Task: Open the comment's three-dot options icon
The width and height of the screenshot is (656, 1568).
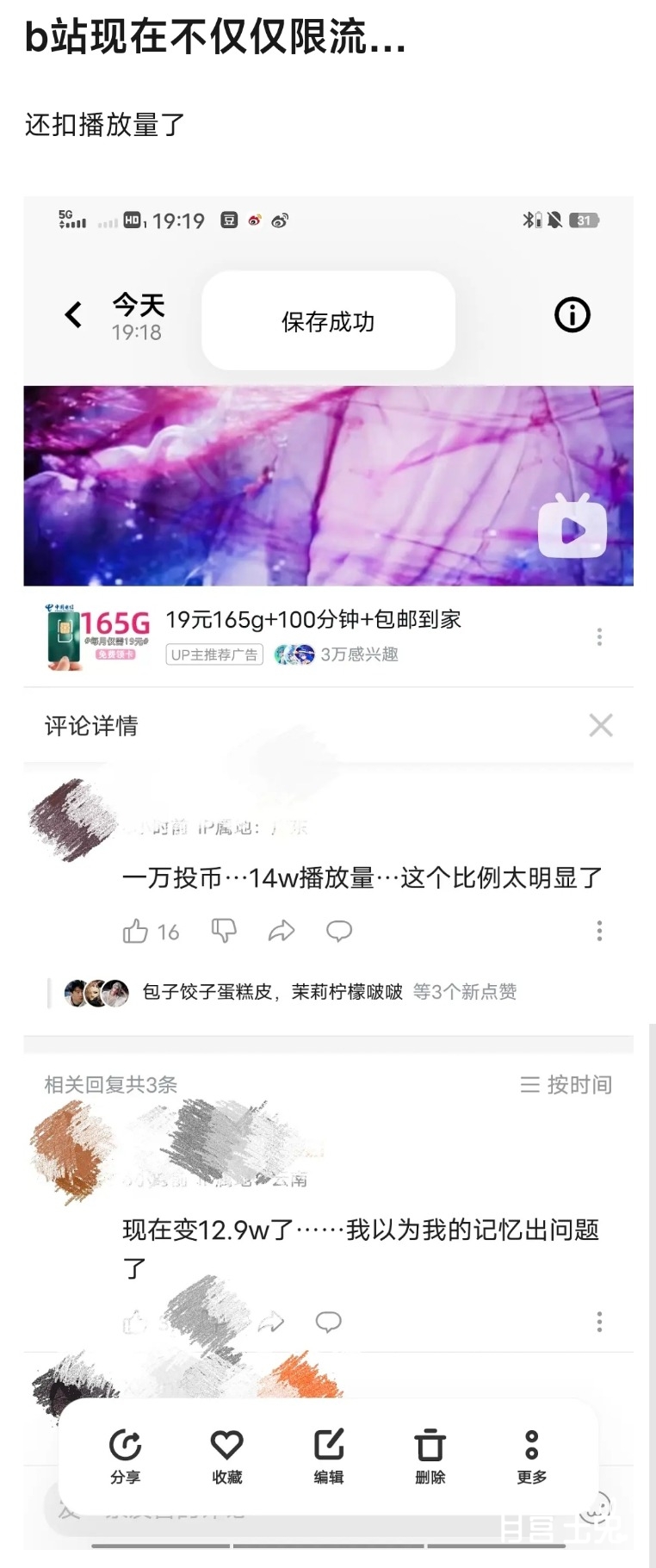Action: coord(599,931)
